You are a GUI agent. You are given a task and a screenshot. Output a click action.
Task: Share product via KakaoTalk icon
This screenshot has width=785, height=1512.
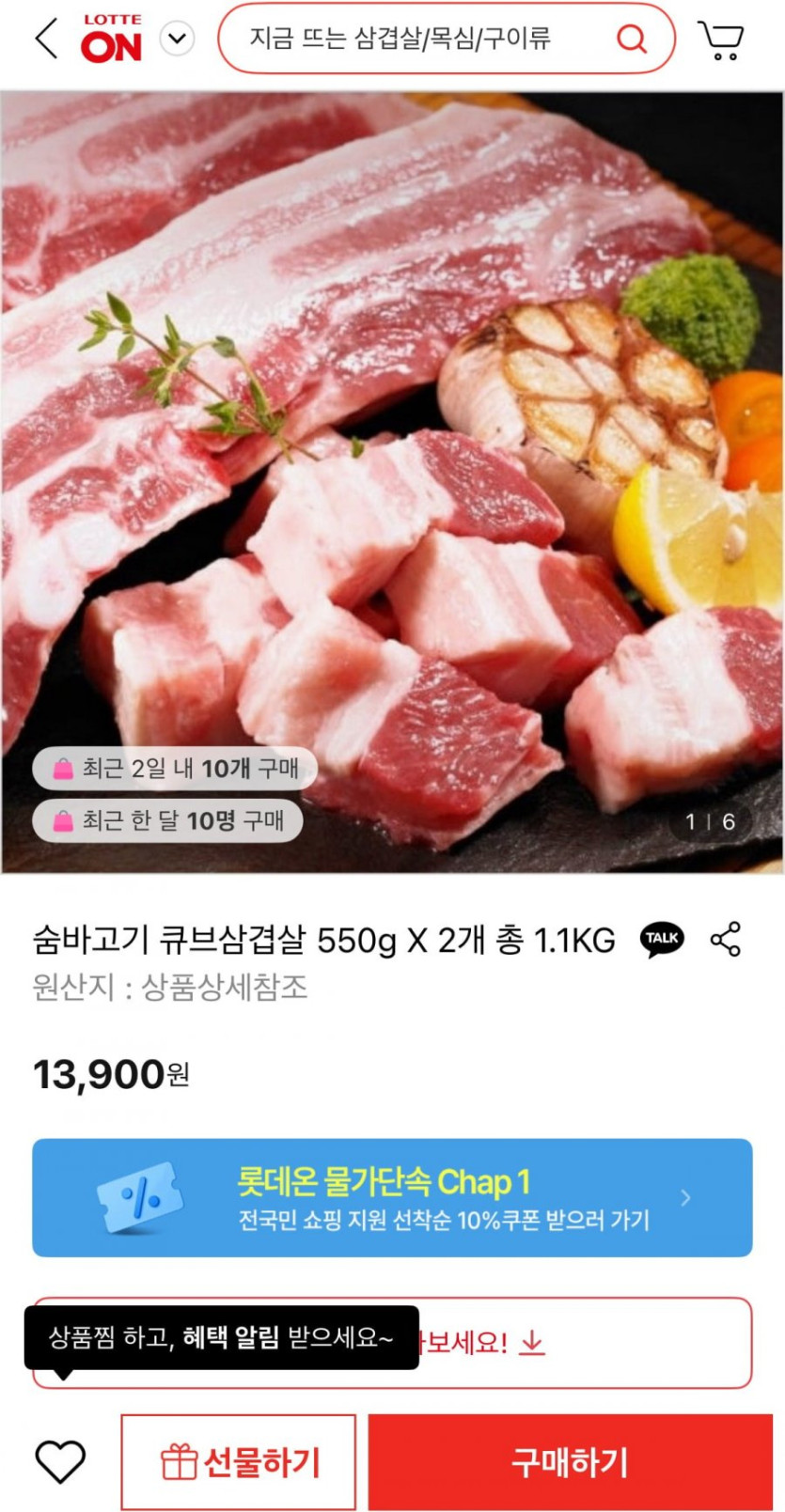(x=662, y=939)
